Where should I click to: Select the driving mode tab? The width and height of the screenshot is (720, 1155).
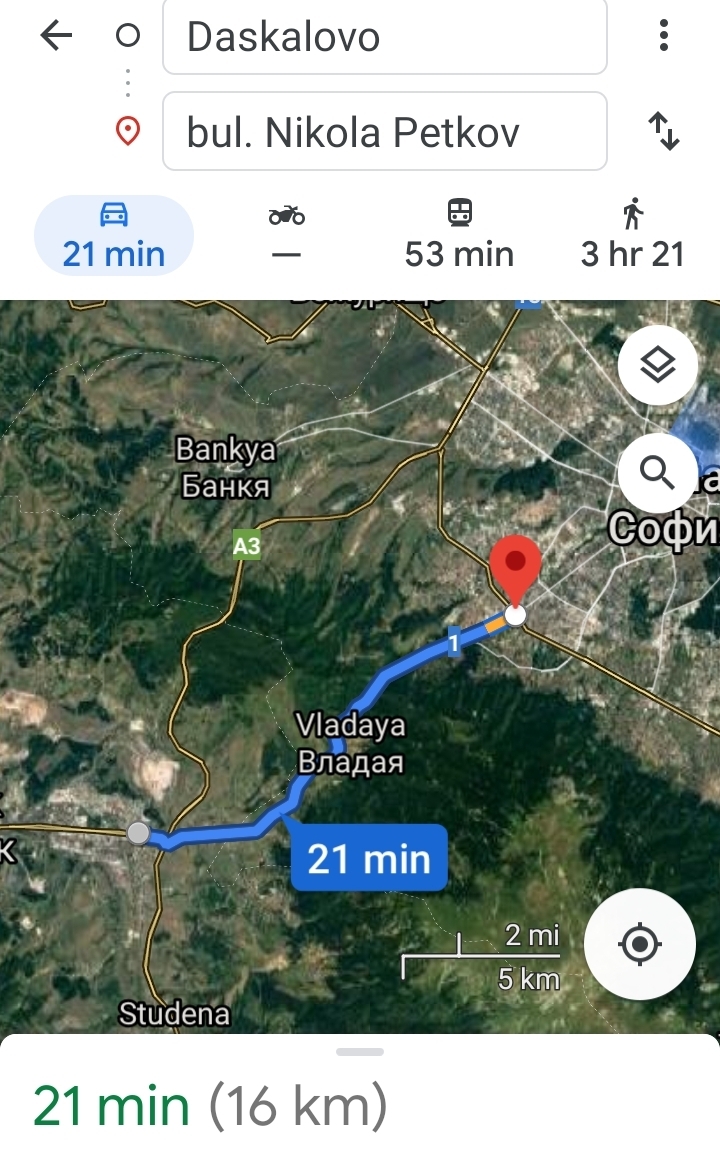[x=114, y=236]
